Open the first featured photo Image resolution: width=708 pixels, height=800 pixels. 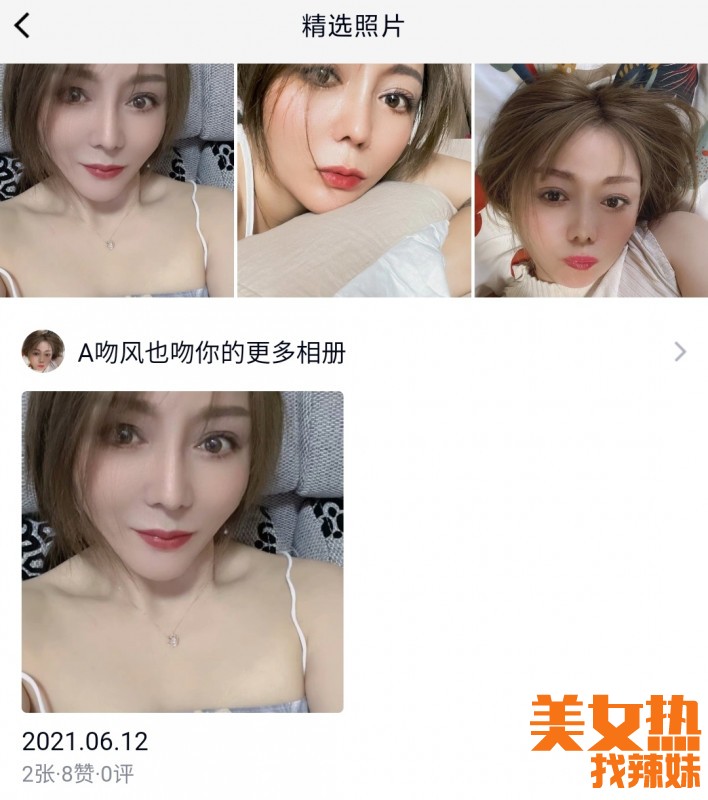coord(116,181)
